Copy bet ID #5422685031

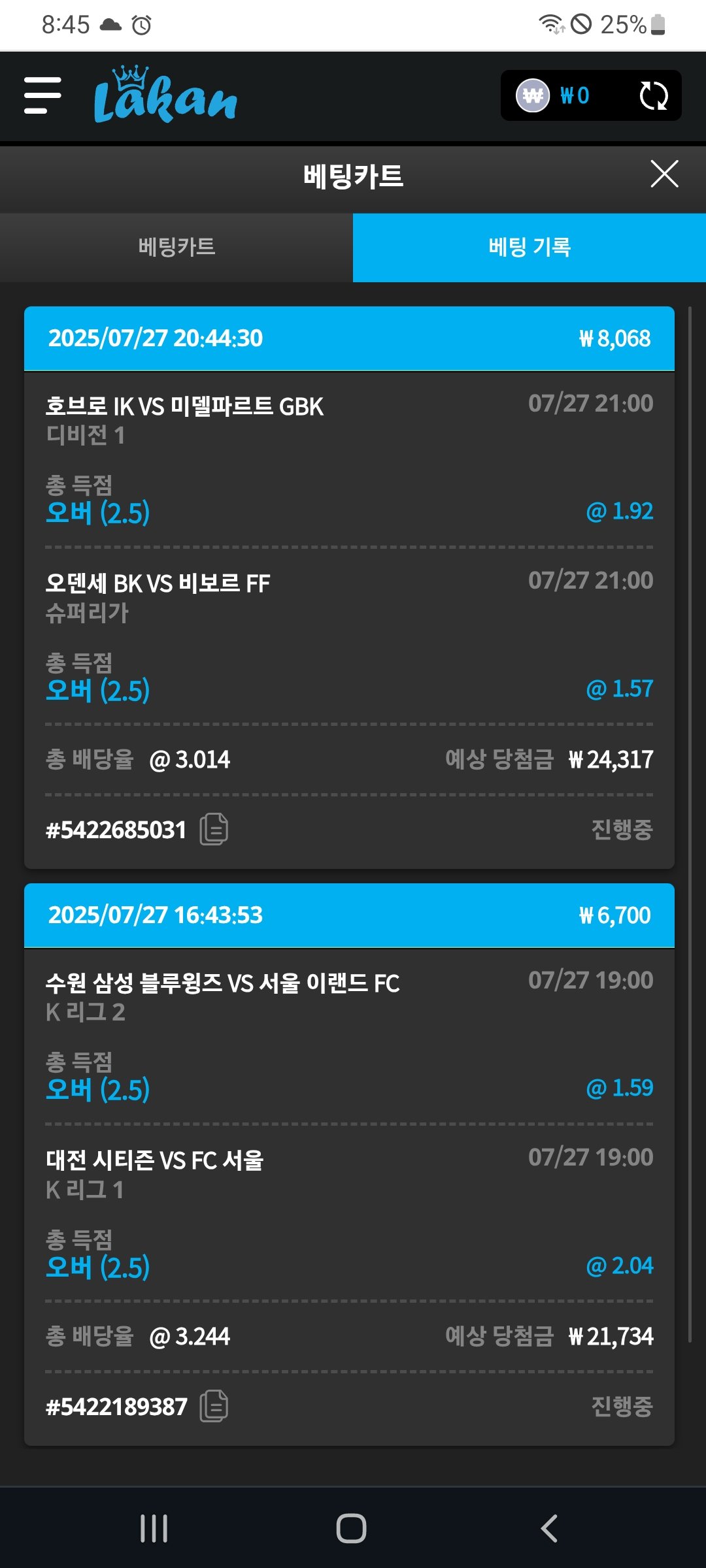pos(214,830)
